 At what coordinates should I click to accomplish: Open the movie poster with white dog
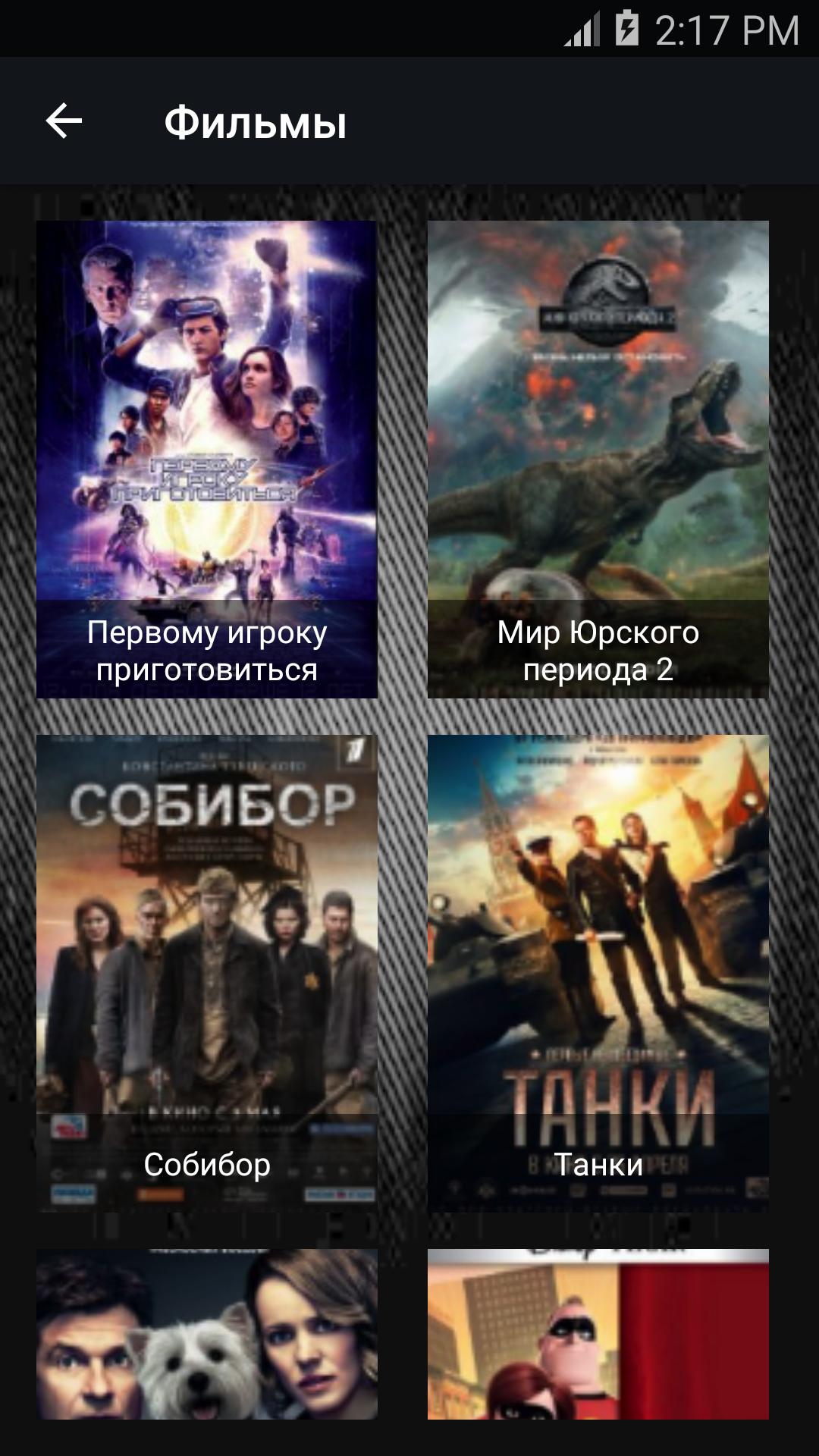206,1335
